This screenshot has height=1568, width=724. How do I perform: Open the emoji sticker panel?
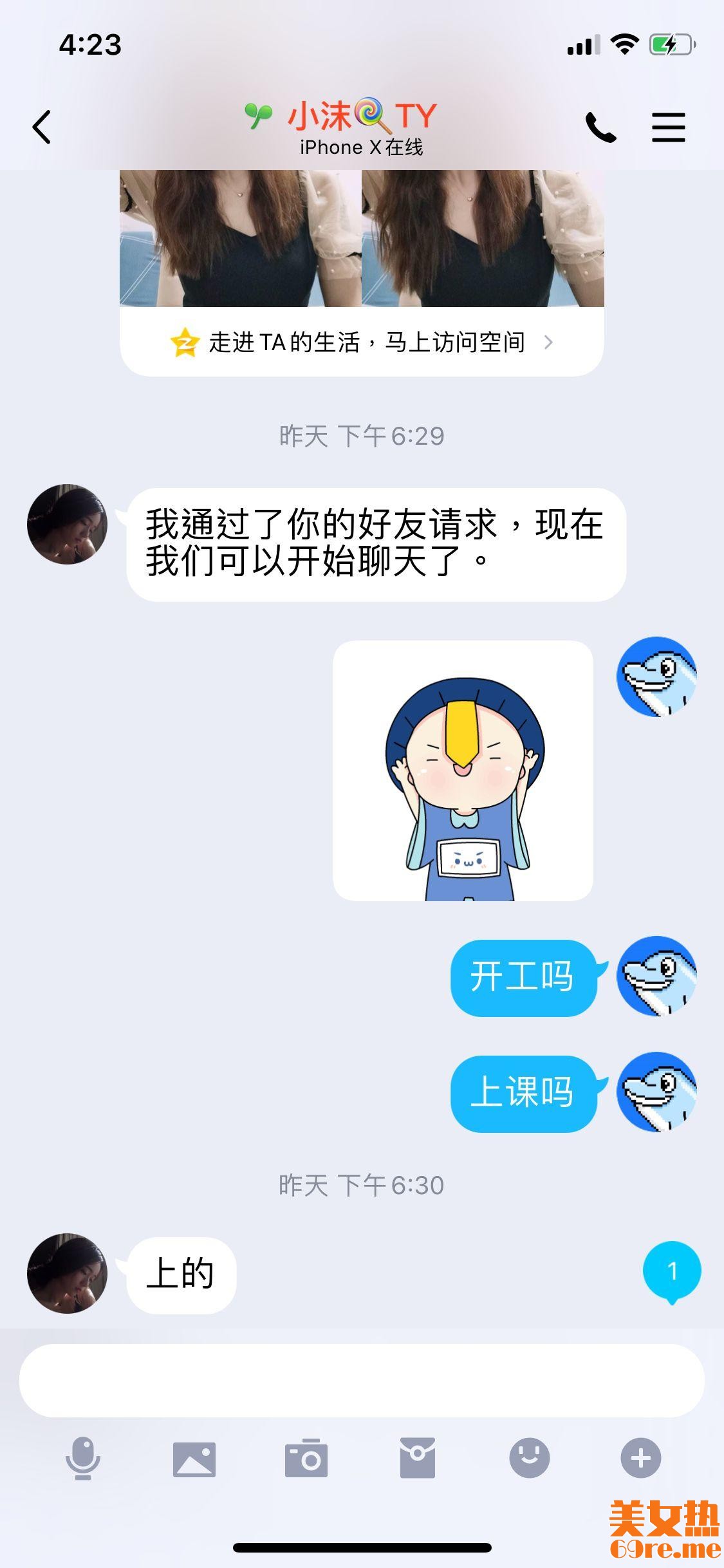point(530,1459)
